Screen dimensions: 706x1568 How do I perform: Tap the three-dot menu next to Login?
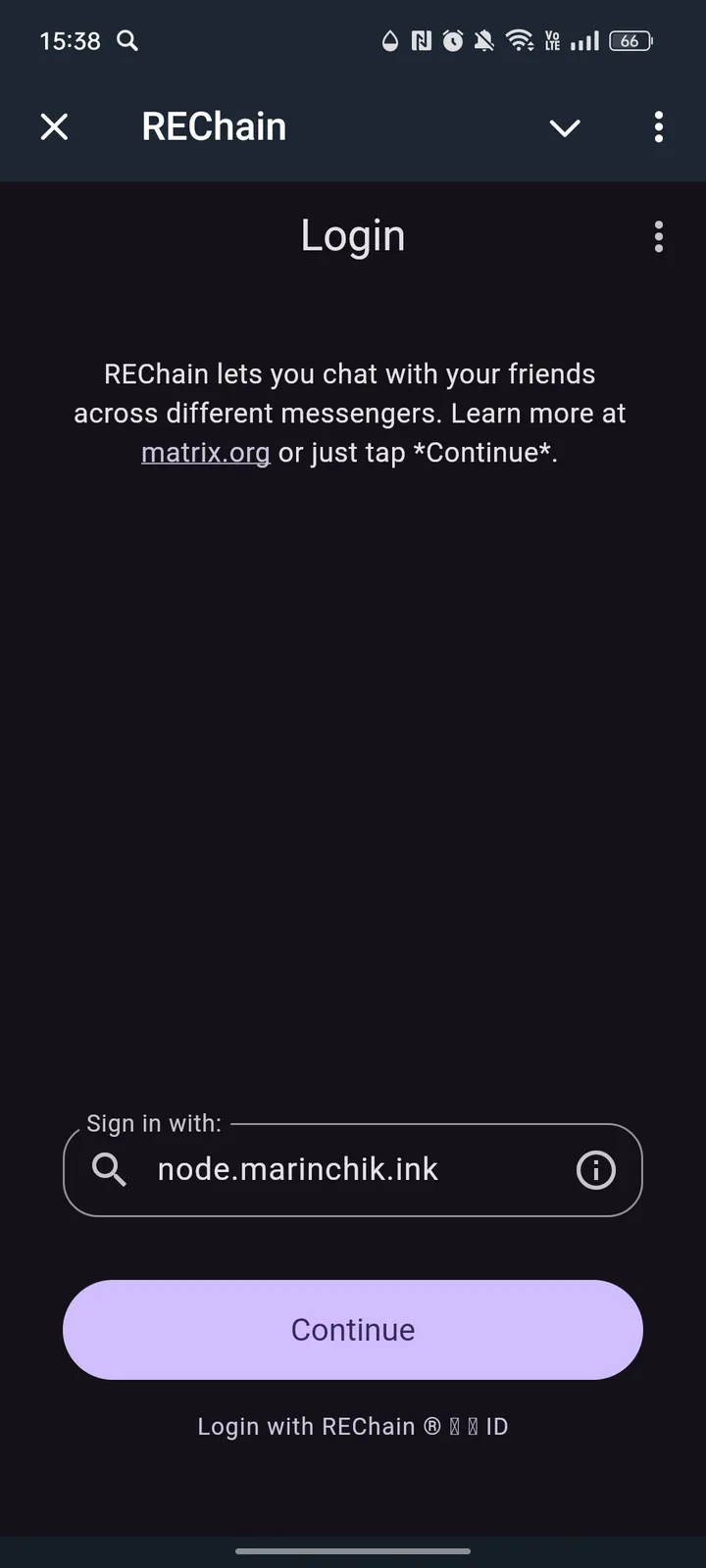point(658,236)
